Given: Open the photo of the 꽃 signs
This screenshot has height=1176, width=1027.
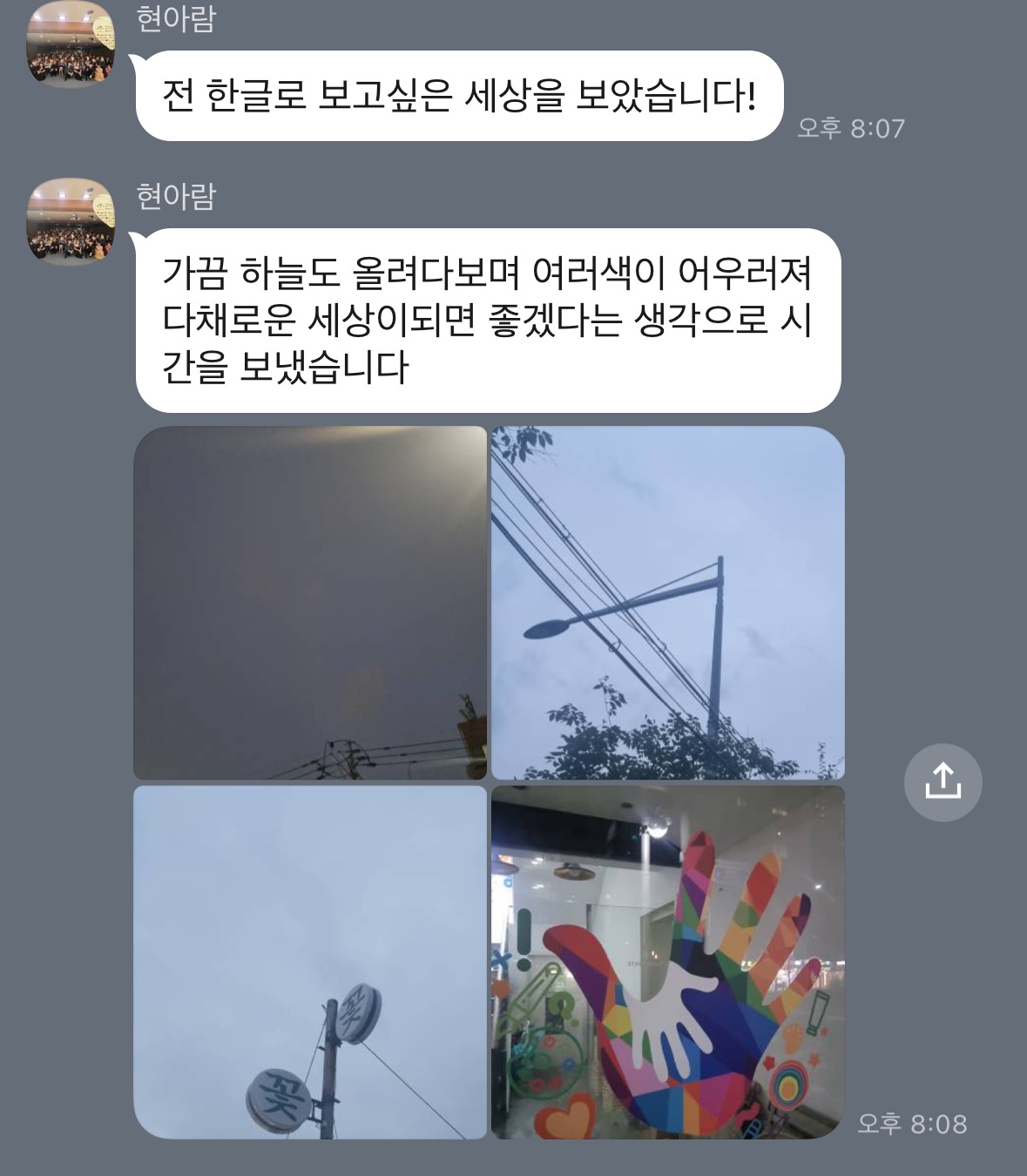Looking at the screenshot, I should 309,962.
